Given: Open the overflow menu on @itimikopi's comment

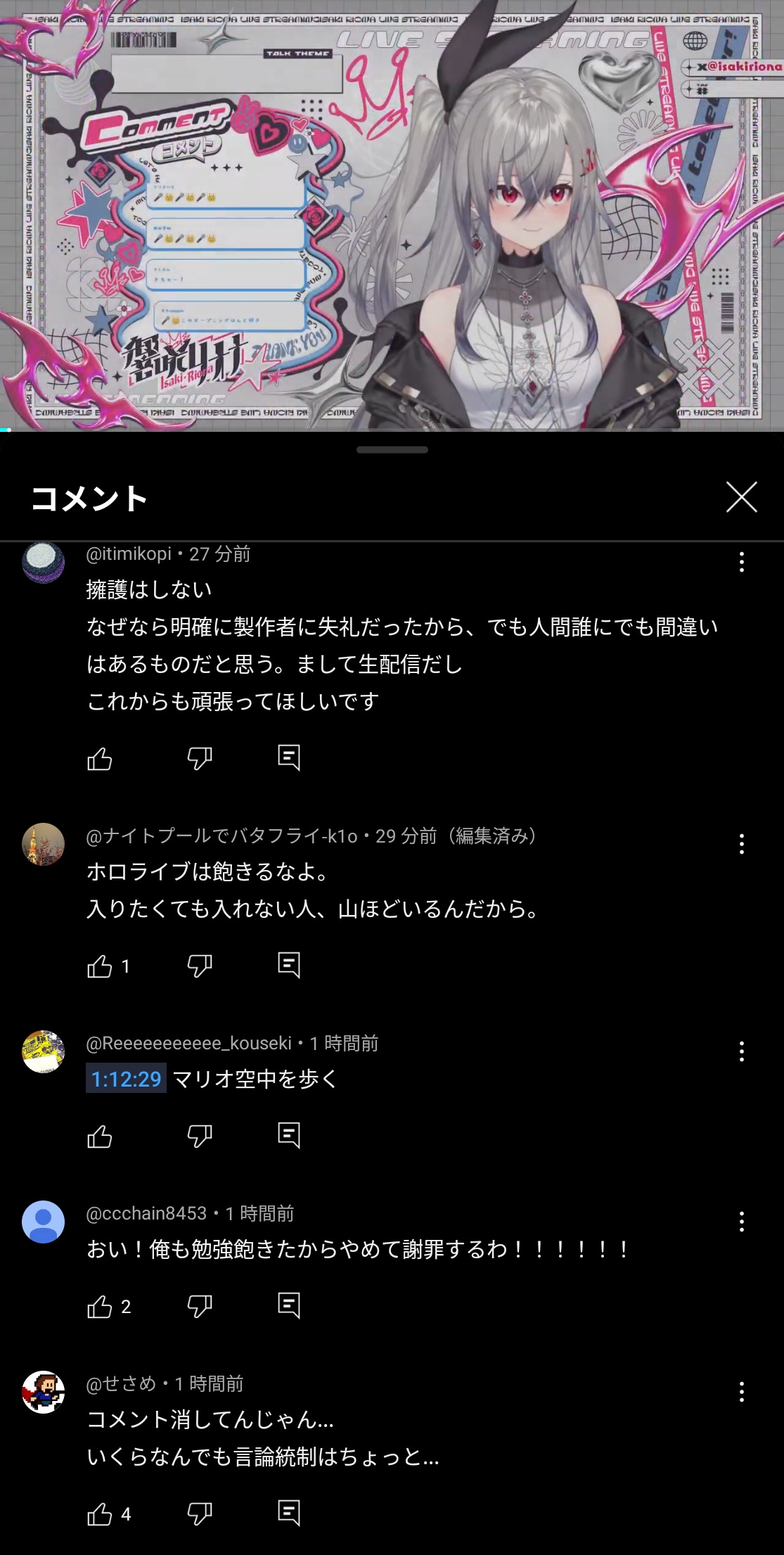Looking at the screenshot, I should 741,562.
